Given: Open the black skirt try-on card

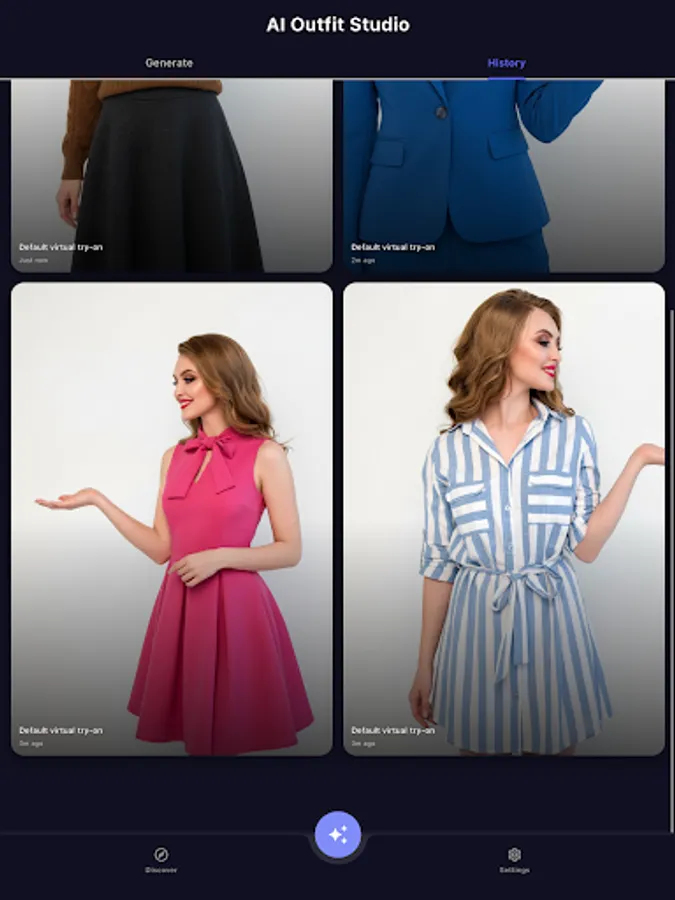Looking at the screenshot, I should point(172,175).
